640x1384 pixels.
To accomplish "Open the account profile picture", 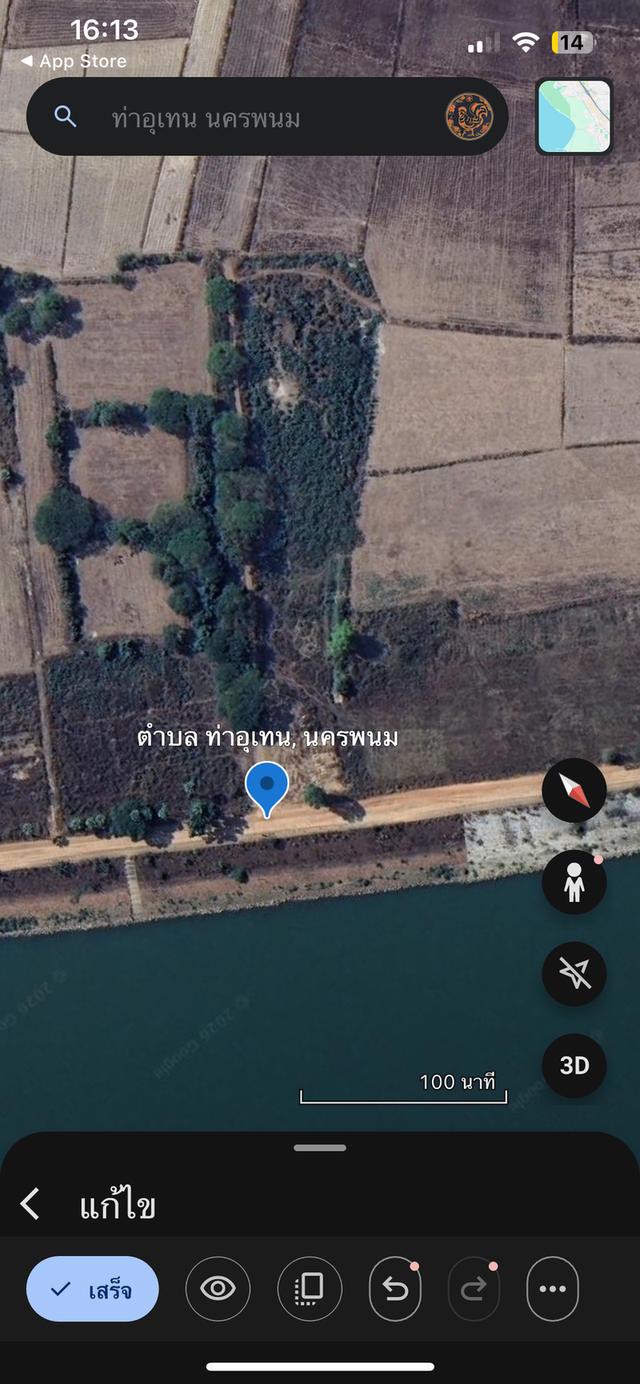I will (x=469, y=117).
